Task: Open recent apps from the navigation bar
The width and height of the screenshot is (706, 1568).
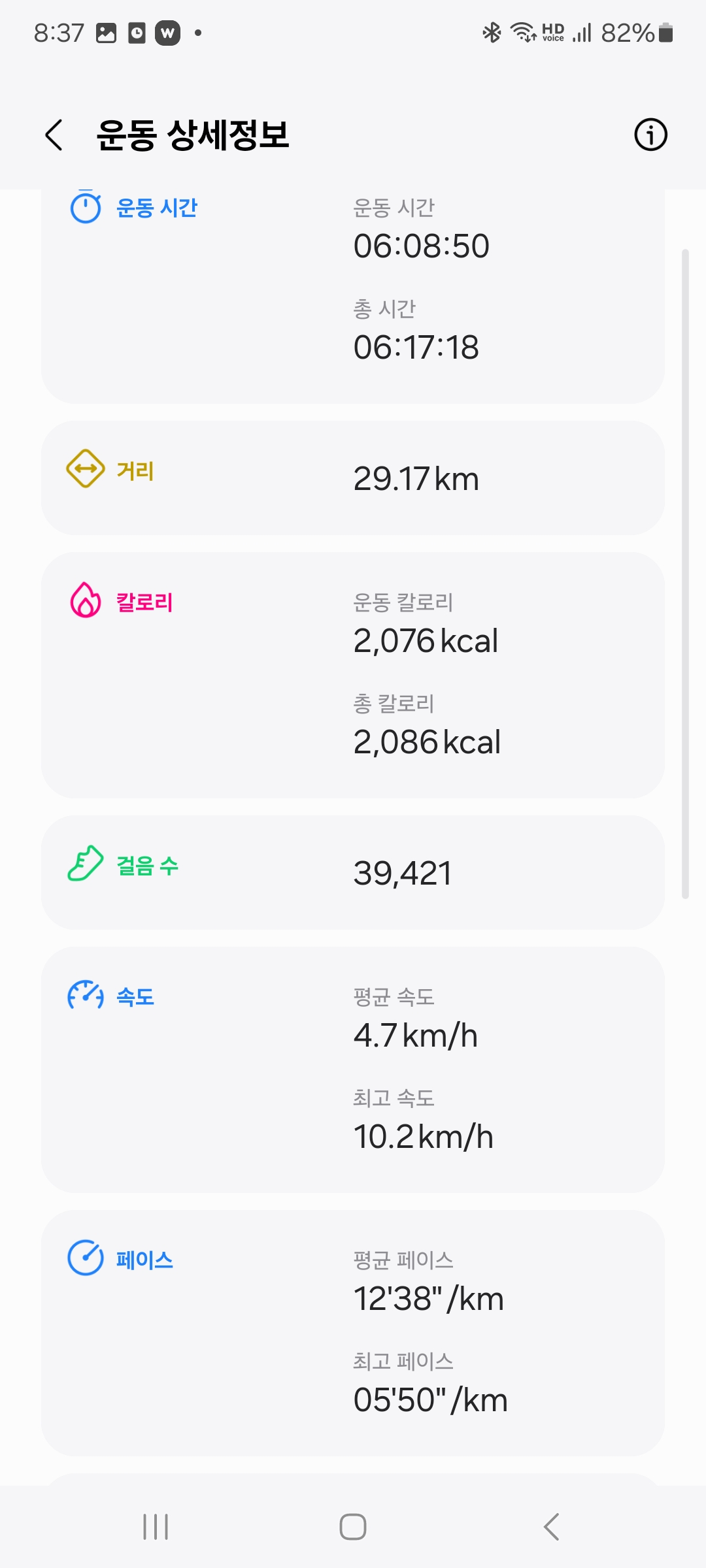Action: click(156, 1527)
